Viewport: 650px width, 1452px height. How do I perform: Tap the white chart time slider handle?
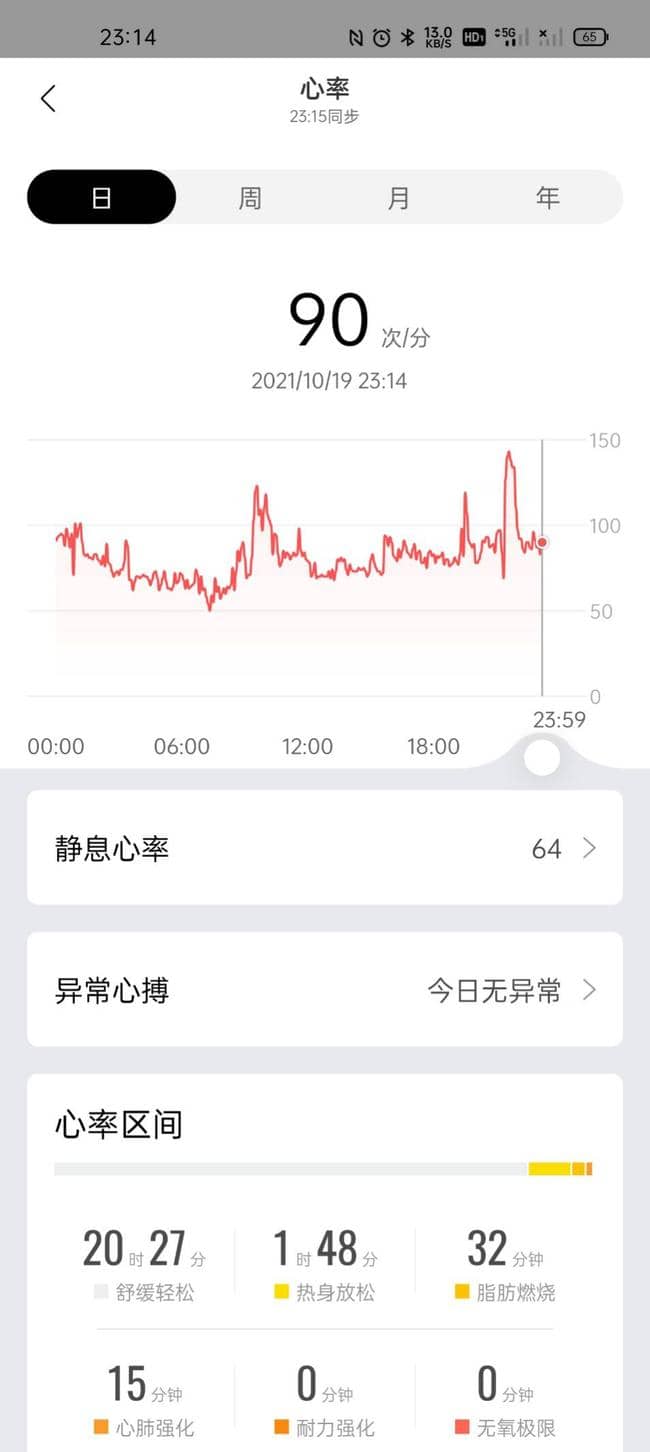click(542, 757)
